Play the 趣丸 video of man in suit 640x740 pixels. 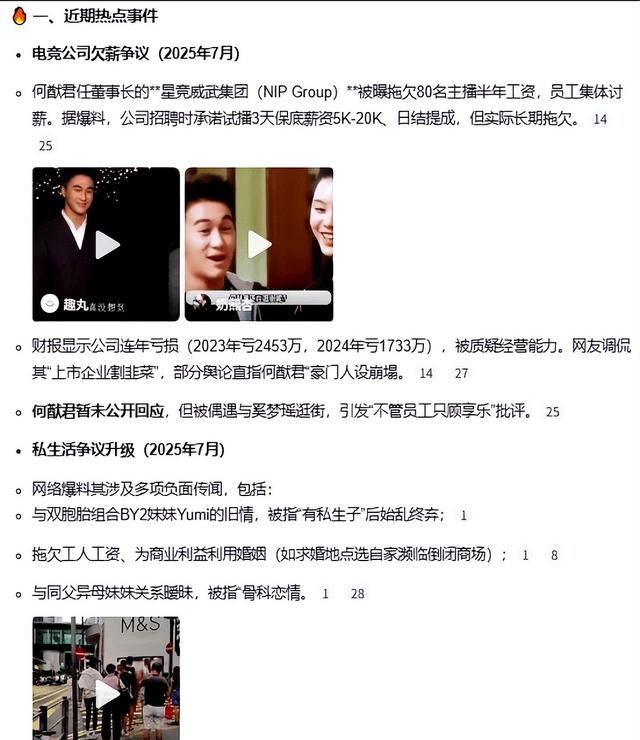pos(107,244)
